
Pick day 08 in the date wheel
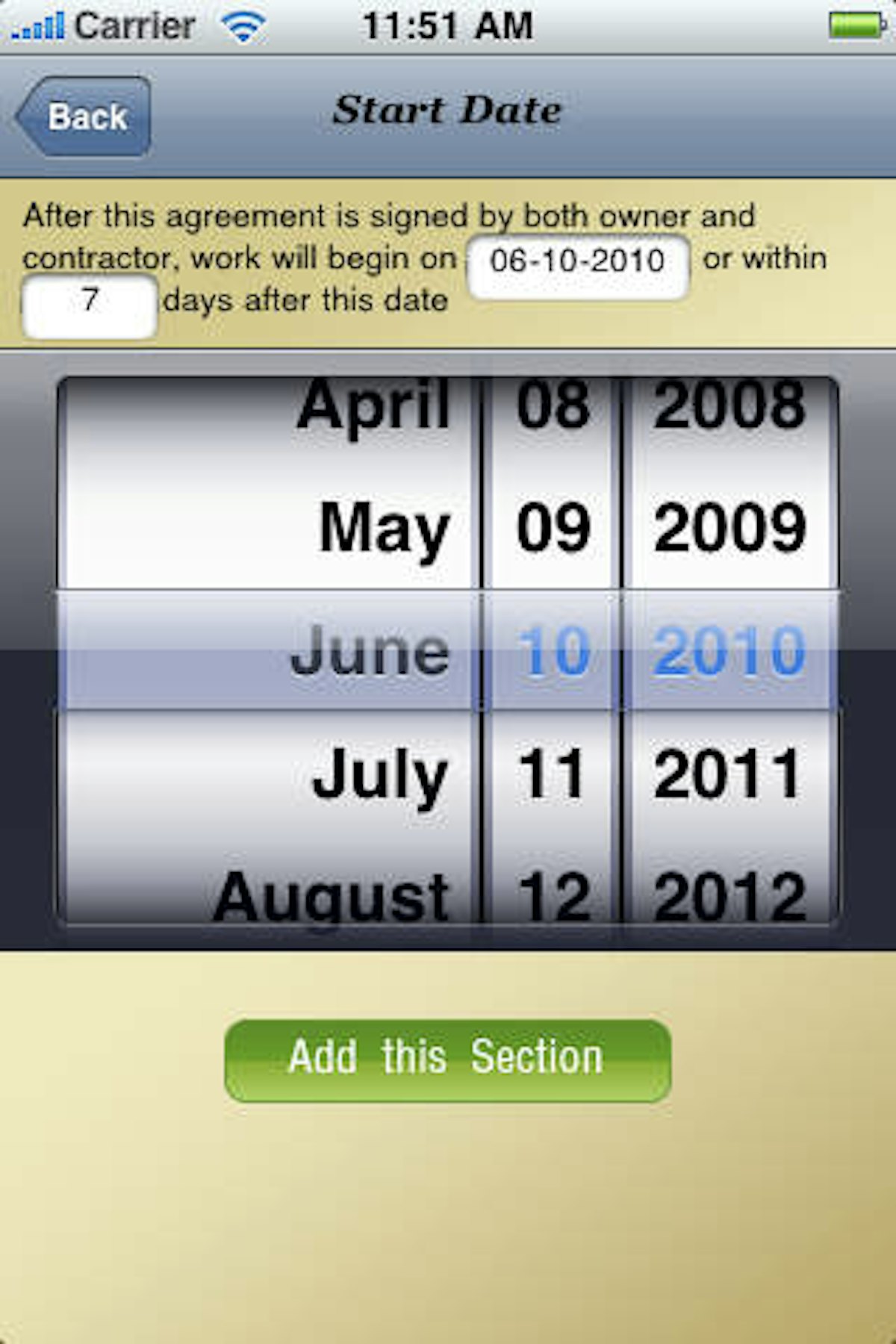coord(553,407)
